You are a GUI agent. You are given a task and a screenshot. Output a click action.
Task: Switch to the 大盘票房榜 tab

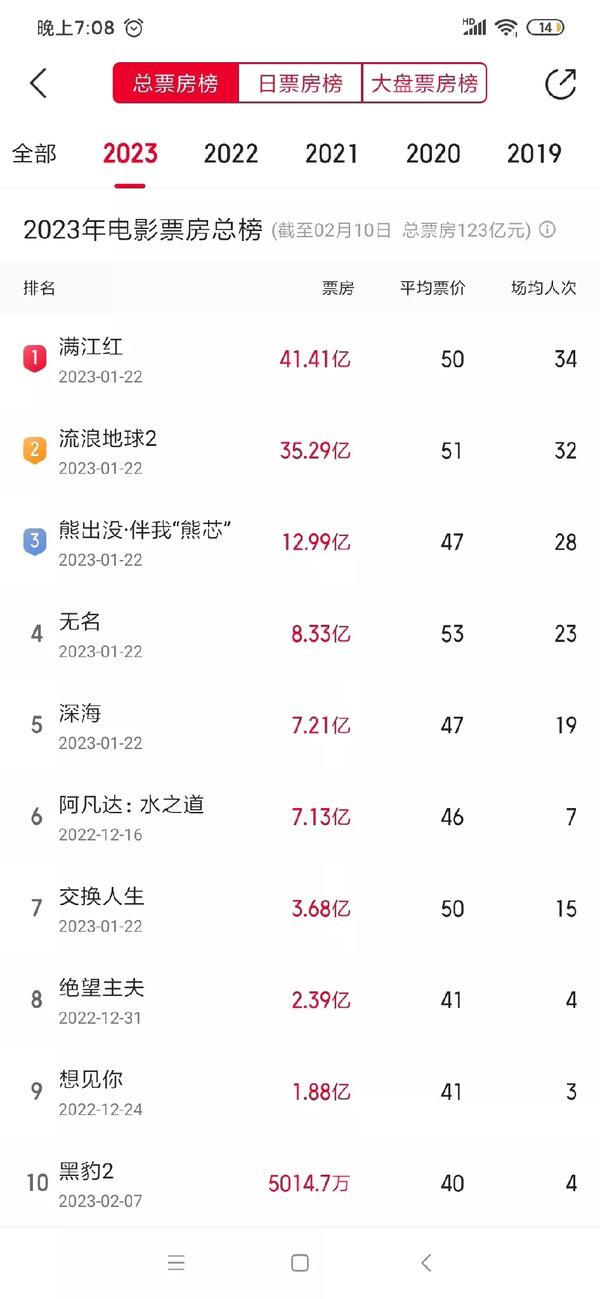coord(424,83)
